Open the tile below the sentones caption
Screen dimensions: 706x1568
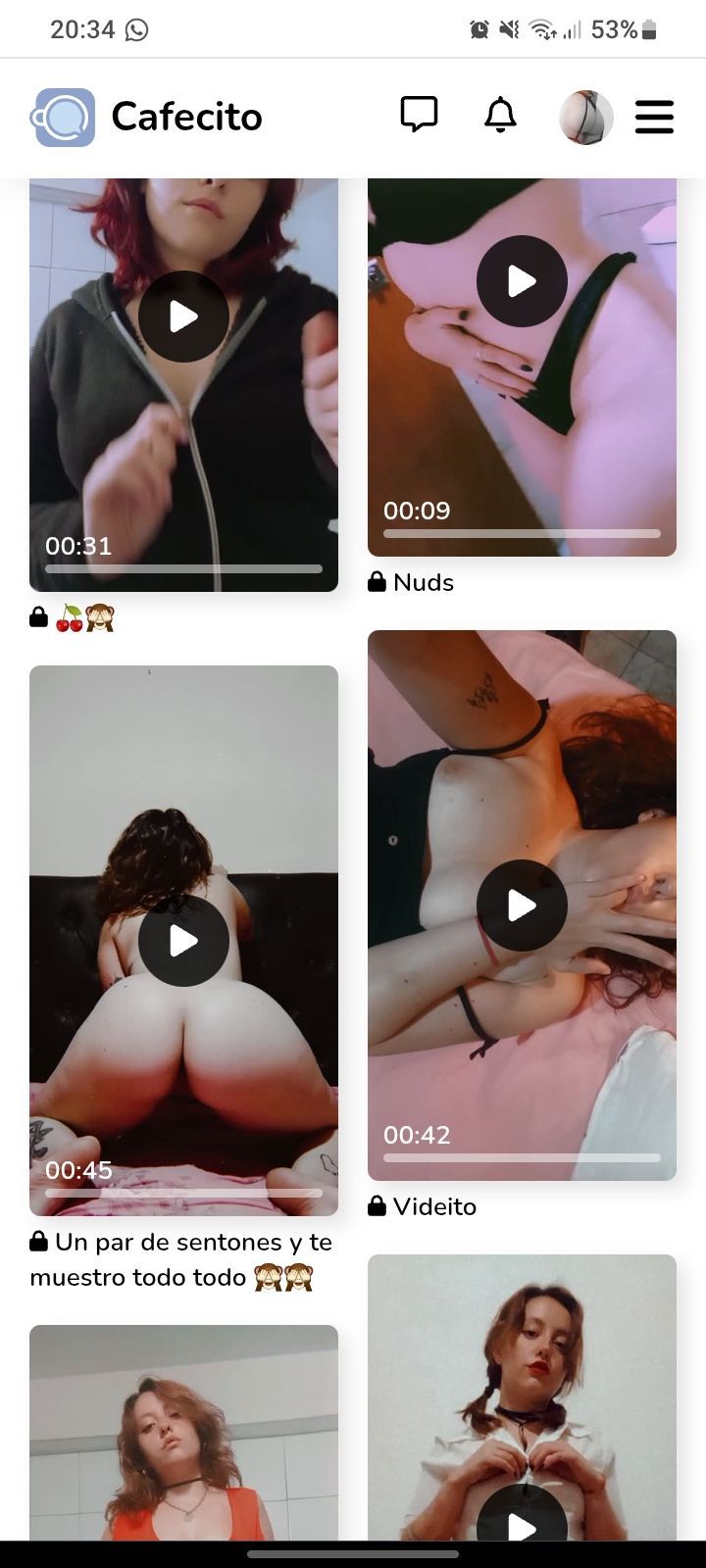pyautogui.click(x=183, y=1431)
